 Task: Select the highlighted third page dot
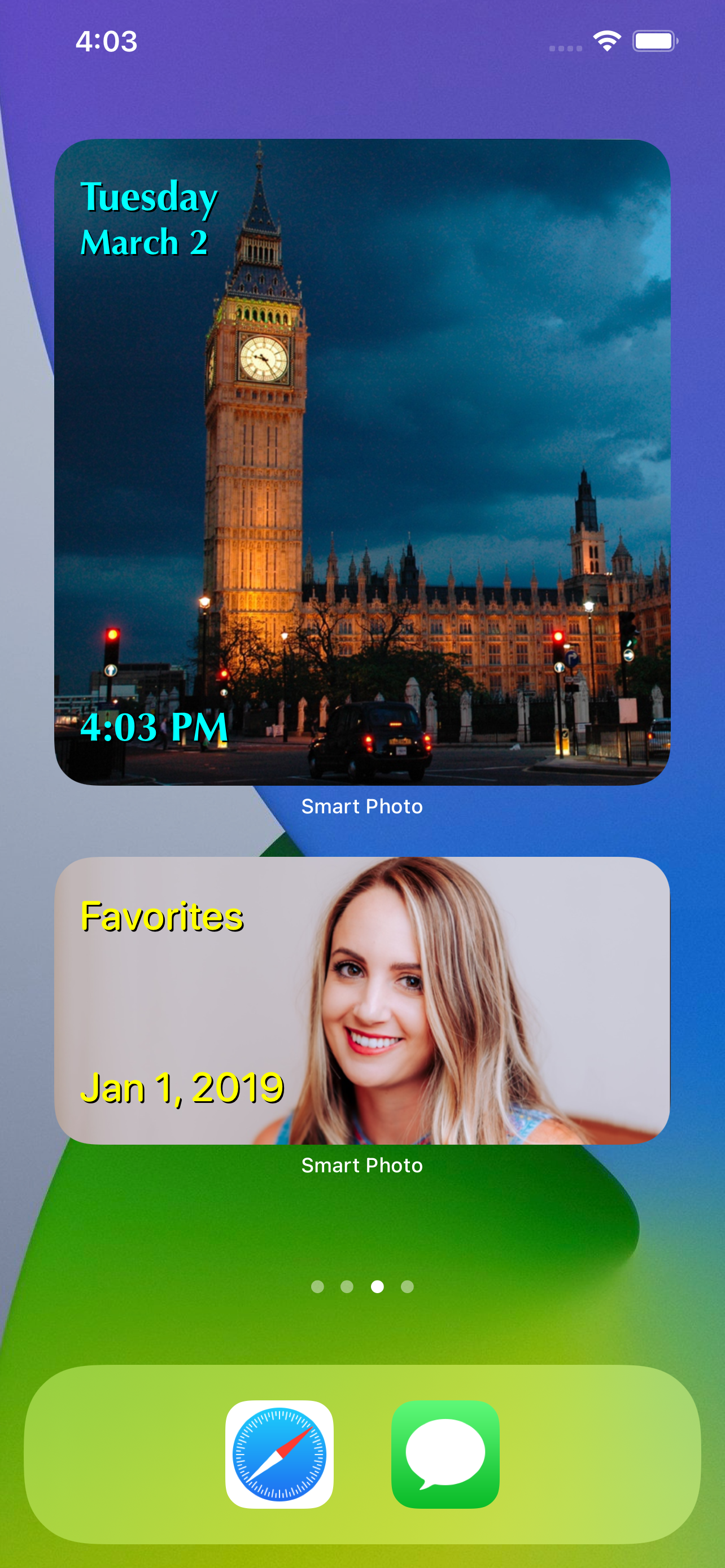(x=377, y=1287)
